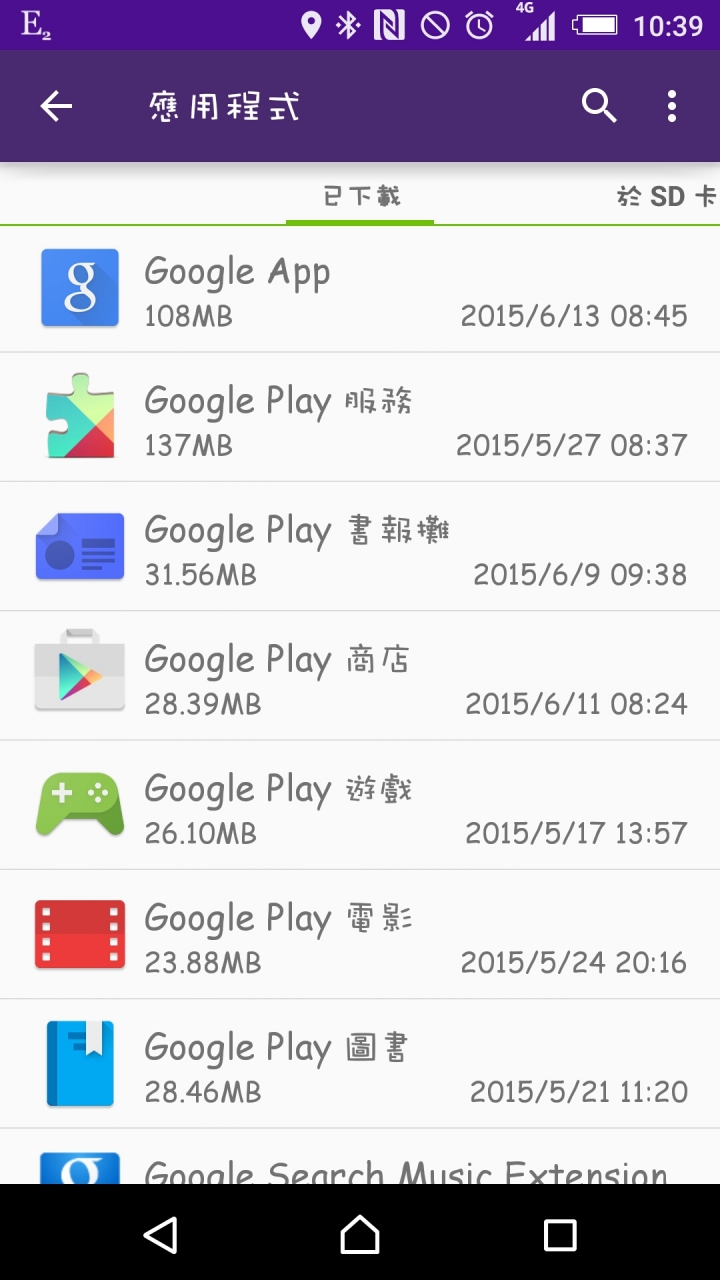
Task: Go back using the arrow beside 應用程式
Action: (57, 106)
